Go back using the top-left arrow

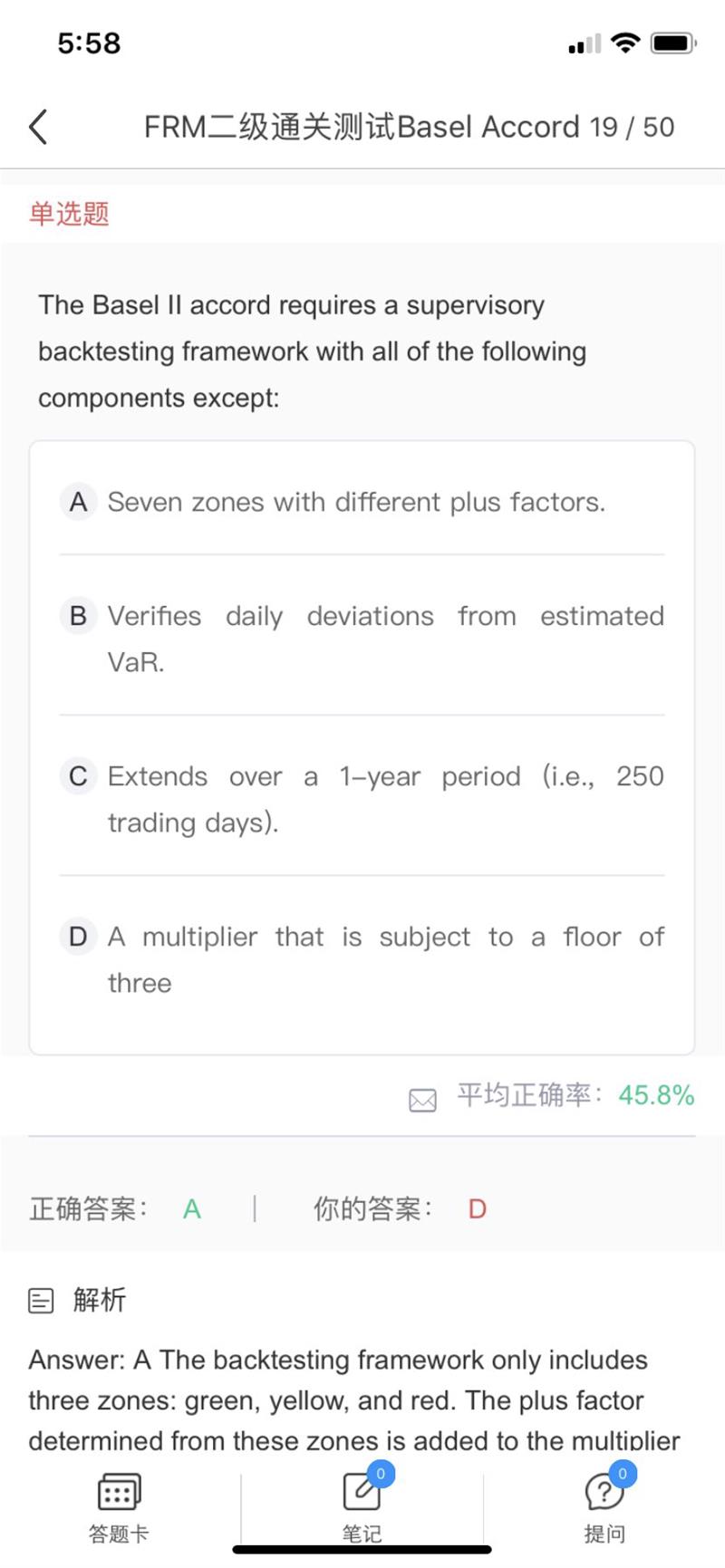click(x=38, y=127)
